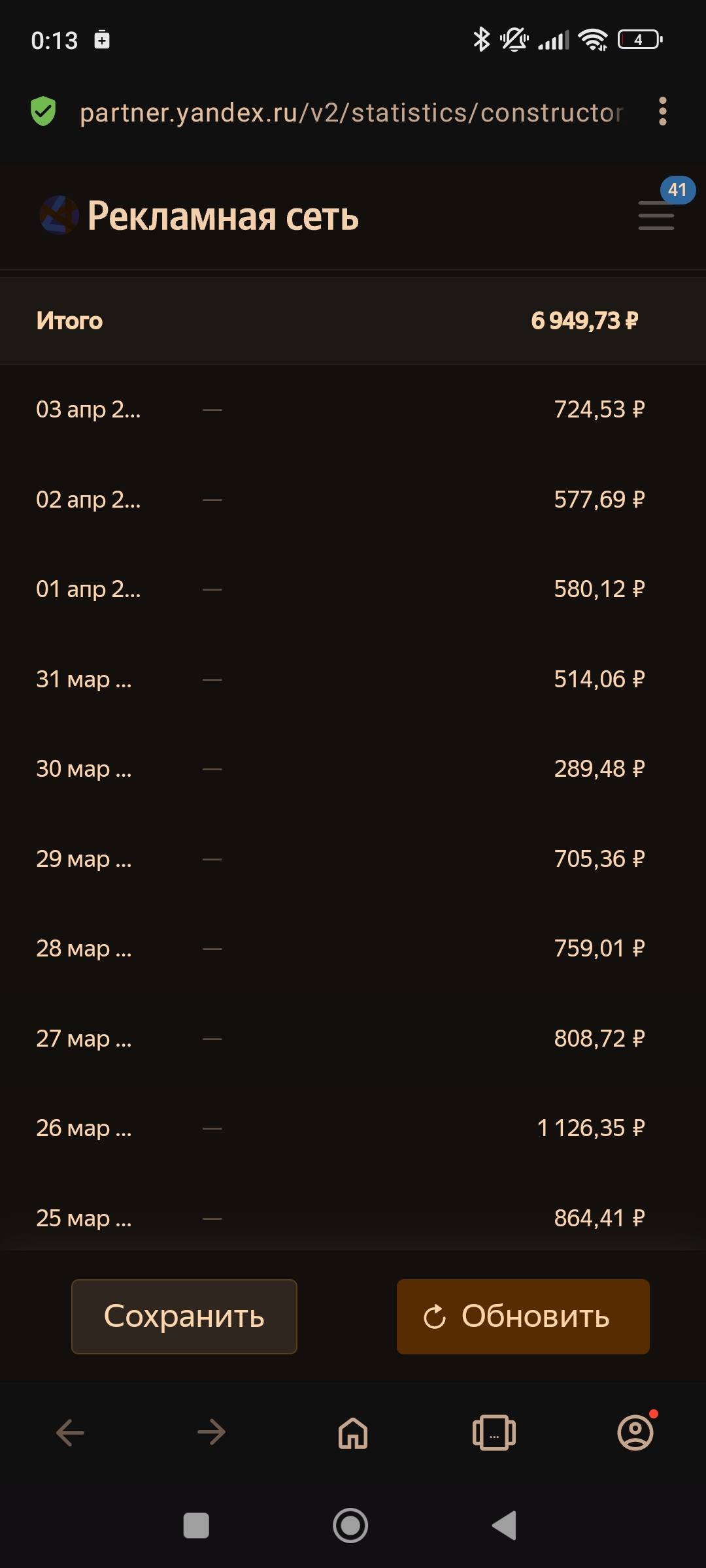Tap the system home circle button
706x1568 pixels.
[x=350, y=1526]
